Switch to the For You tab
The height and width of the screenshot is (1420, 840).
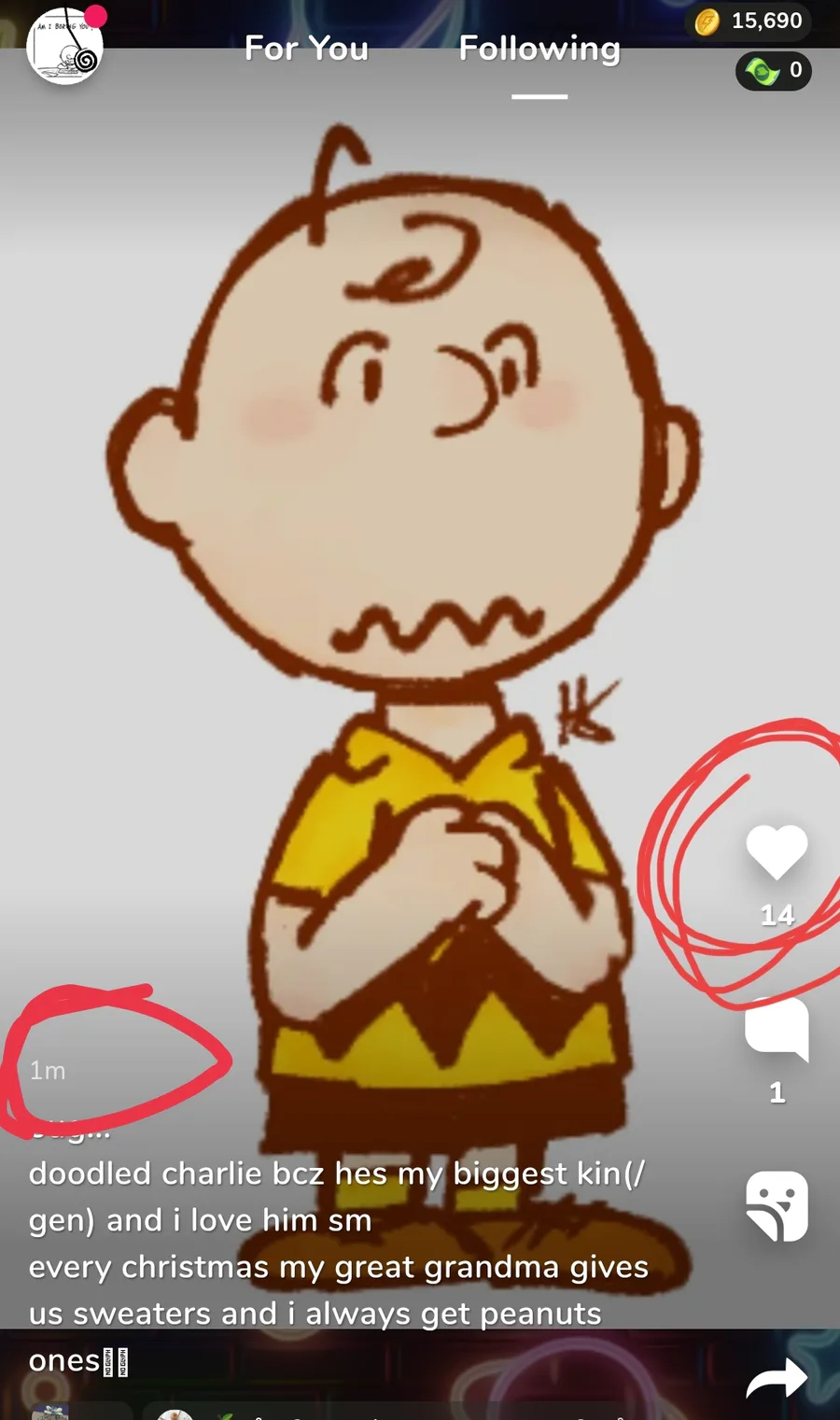click(306, 49)
